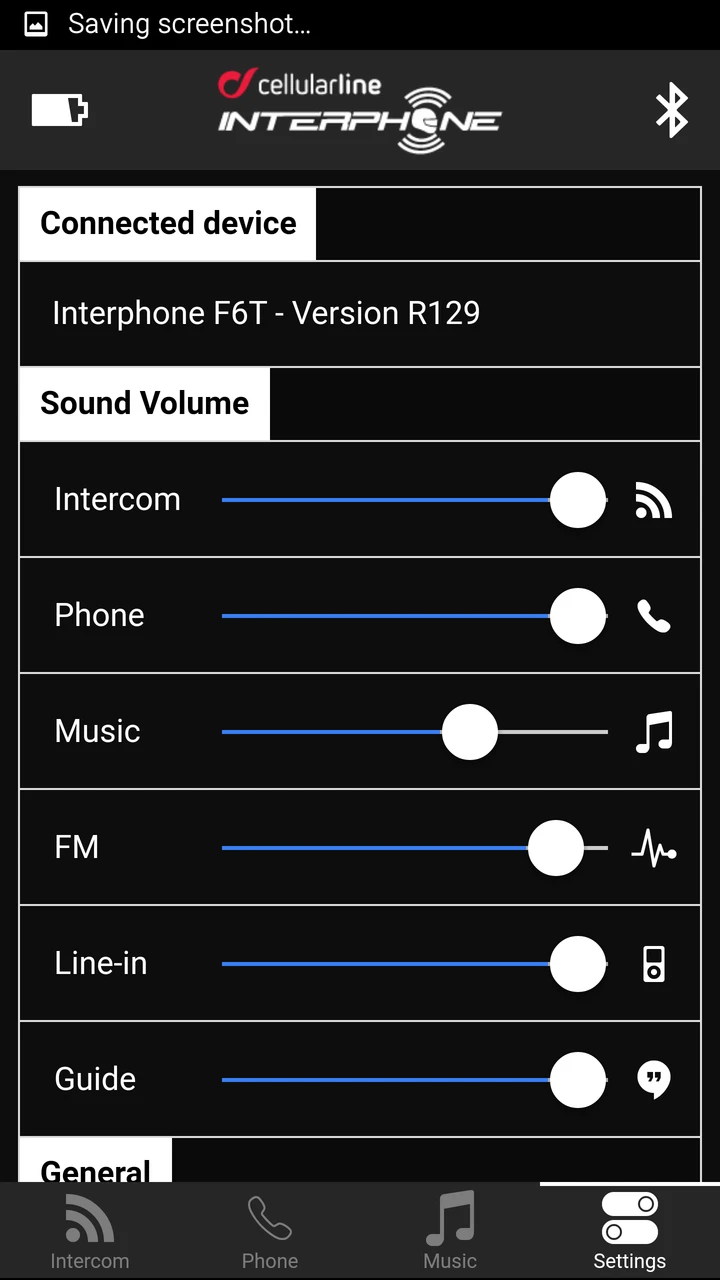Tap the Guide volume slider knob
This screenshot has height=1280, width=720.
pos(578,1080)
